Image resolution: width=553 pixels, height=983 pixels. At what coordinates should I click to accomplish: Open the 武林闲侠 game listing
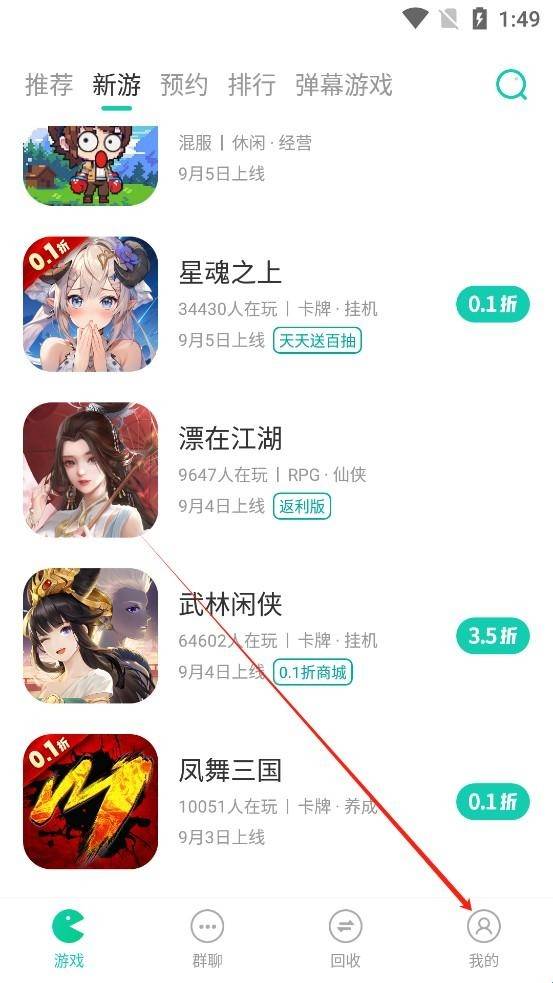(x=276, y=636)
